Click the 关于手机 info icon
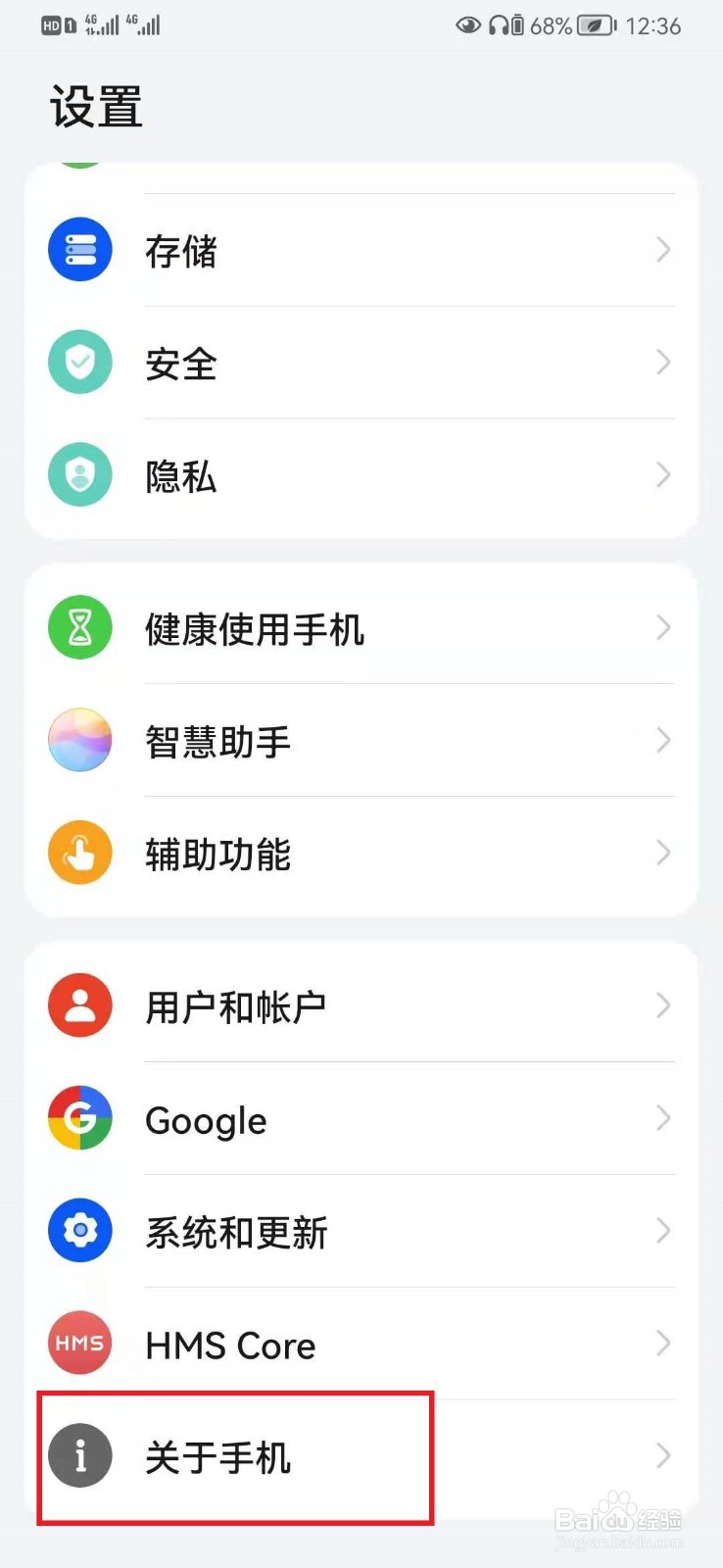This screenshot has height=1568, width=723. (x=80, y=1457)
